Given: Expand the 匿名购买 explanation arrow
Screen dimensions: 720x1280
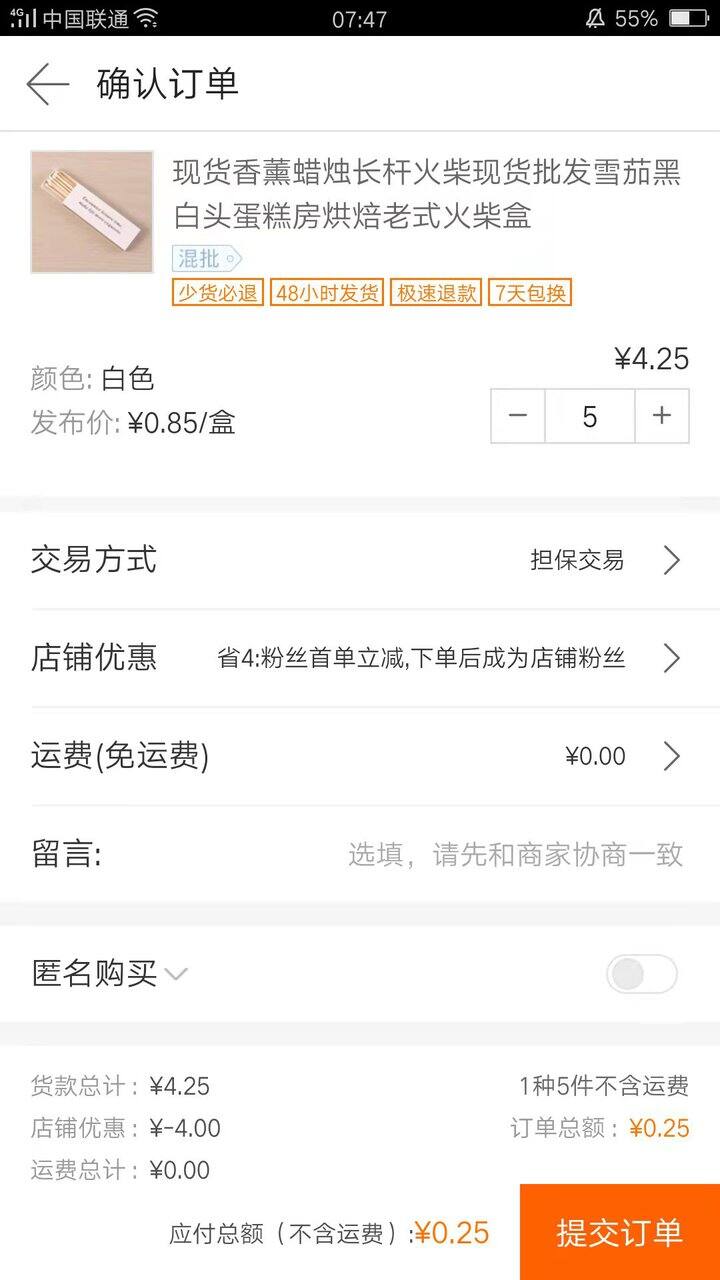Looking at the screenshot, I should [176, 974].
